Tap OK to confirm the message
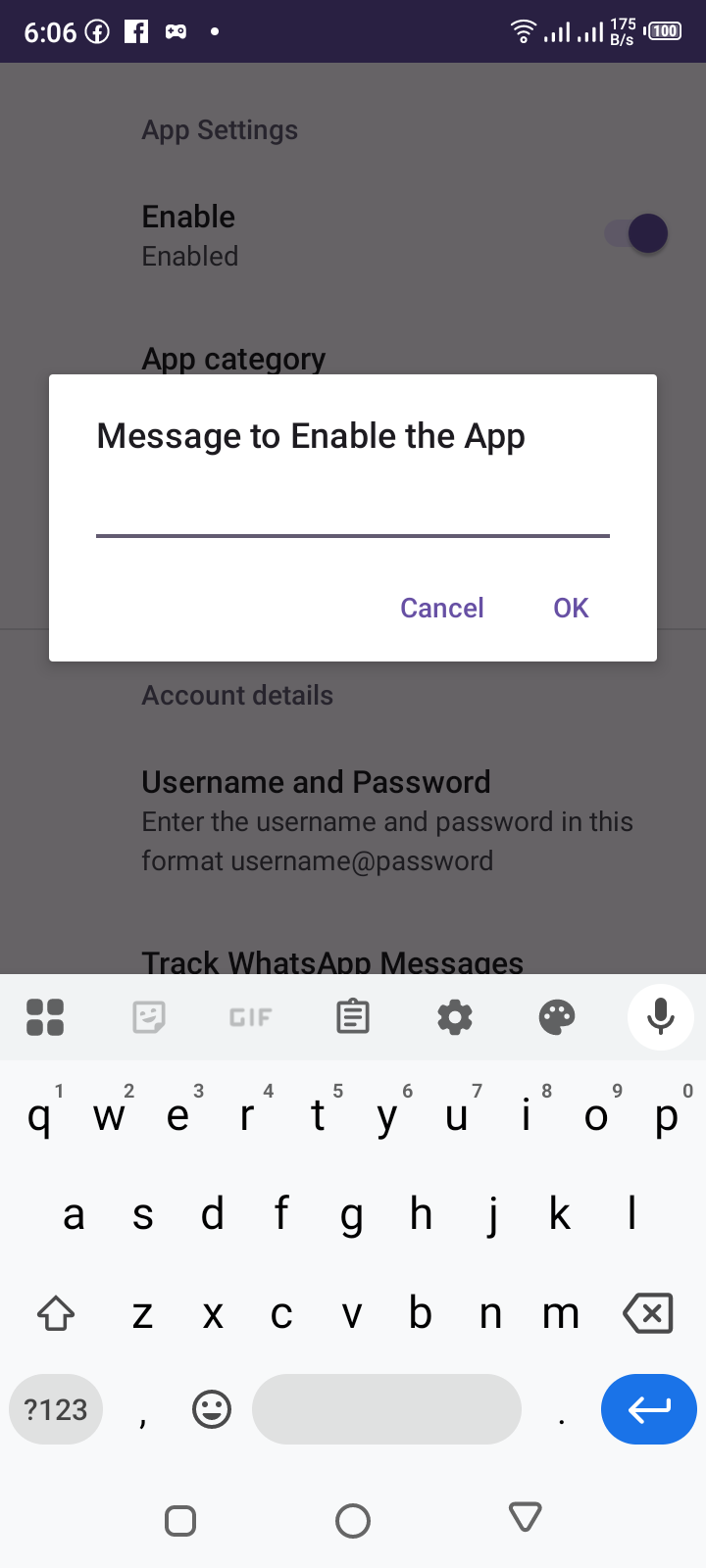This screenshot has width=706, height=1568. 570,608
